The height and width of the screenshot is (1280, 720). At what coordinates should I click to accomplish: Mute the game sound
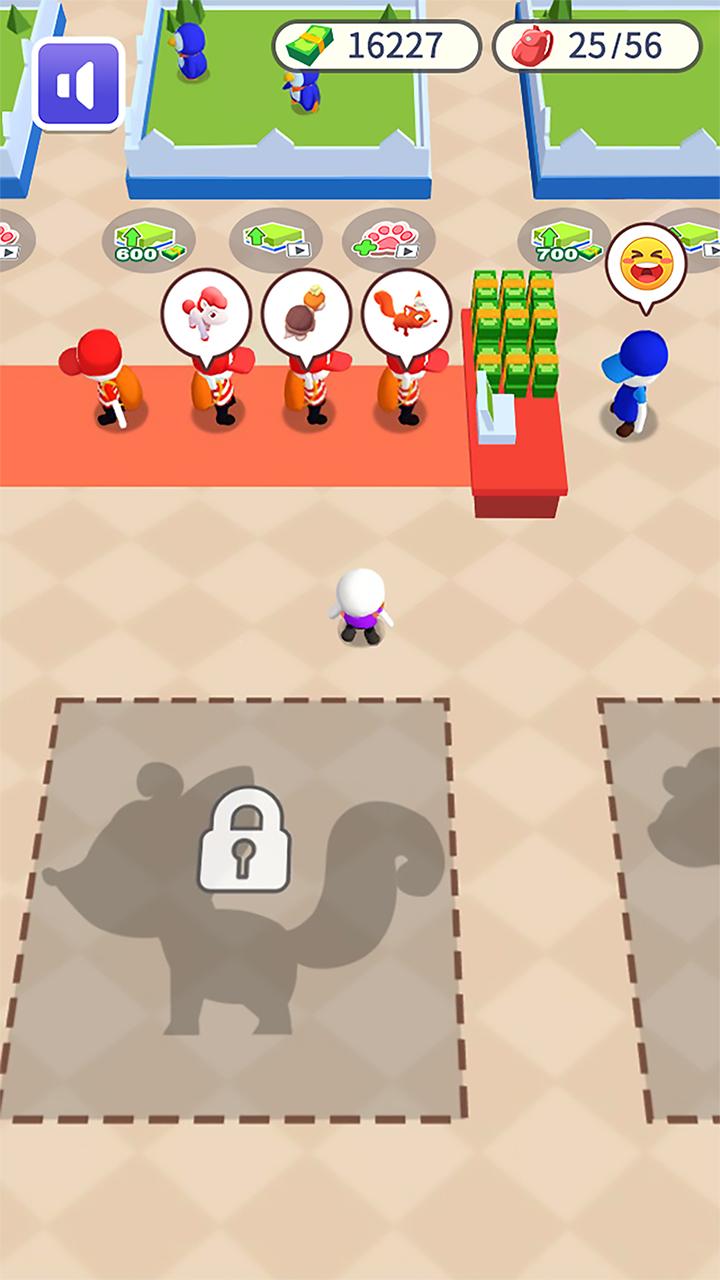pyautogui.click(x=78, y=84)
